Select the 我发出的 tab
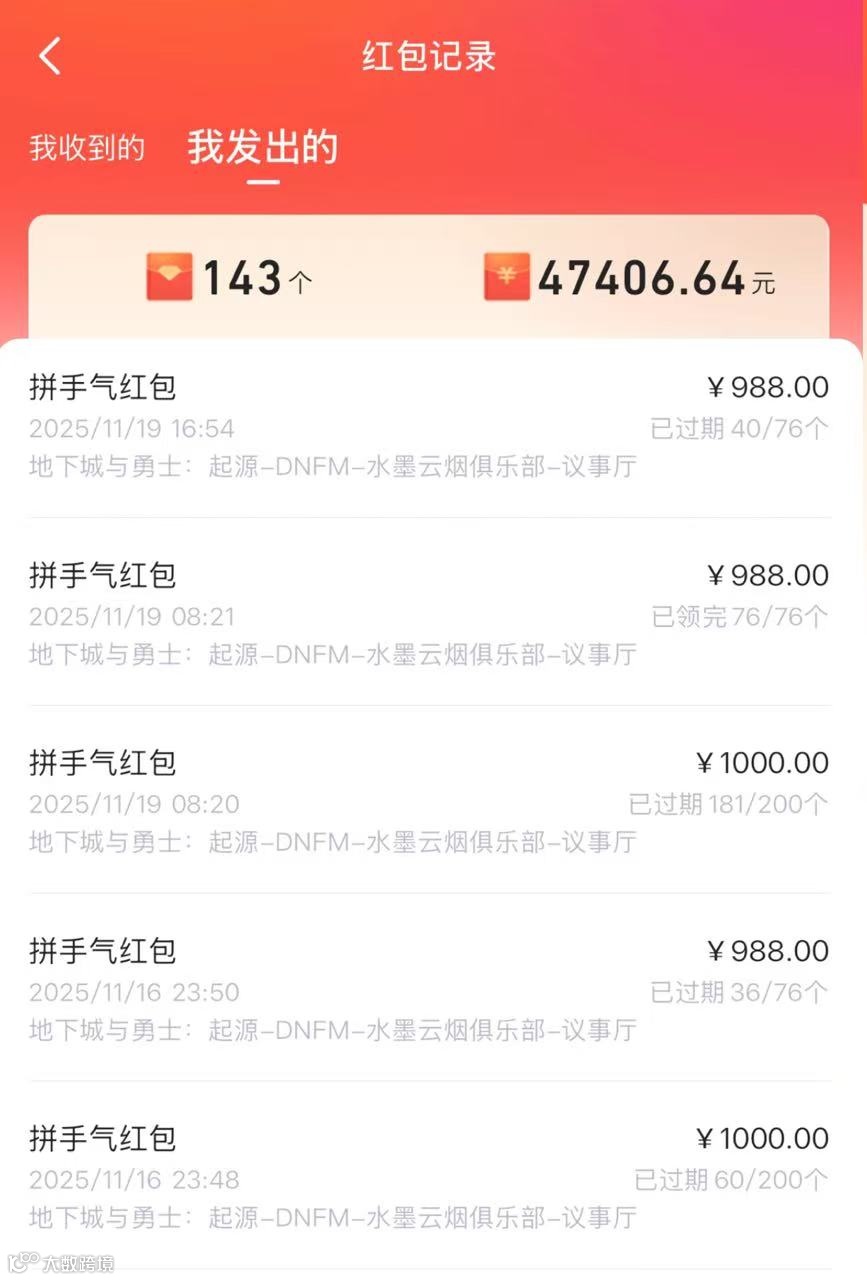 (263, 148)
